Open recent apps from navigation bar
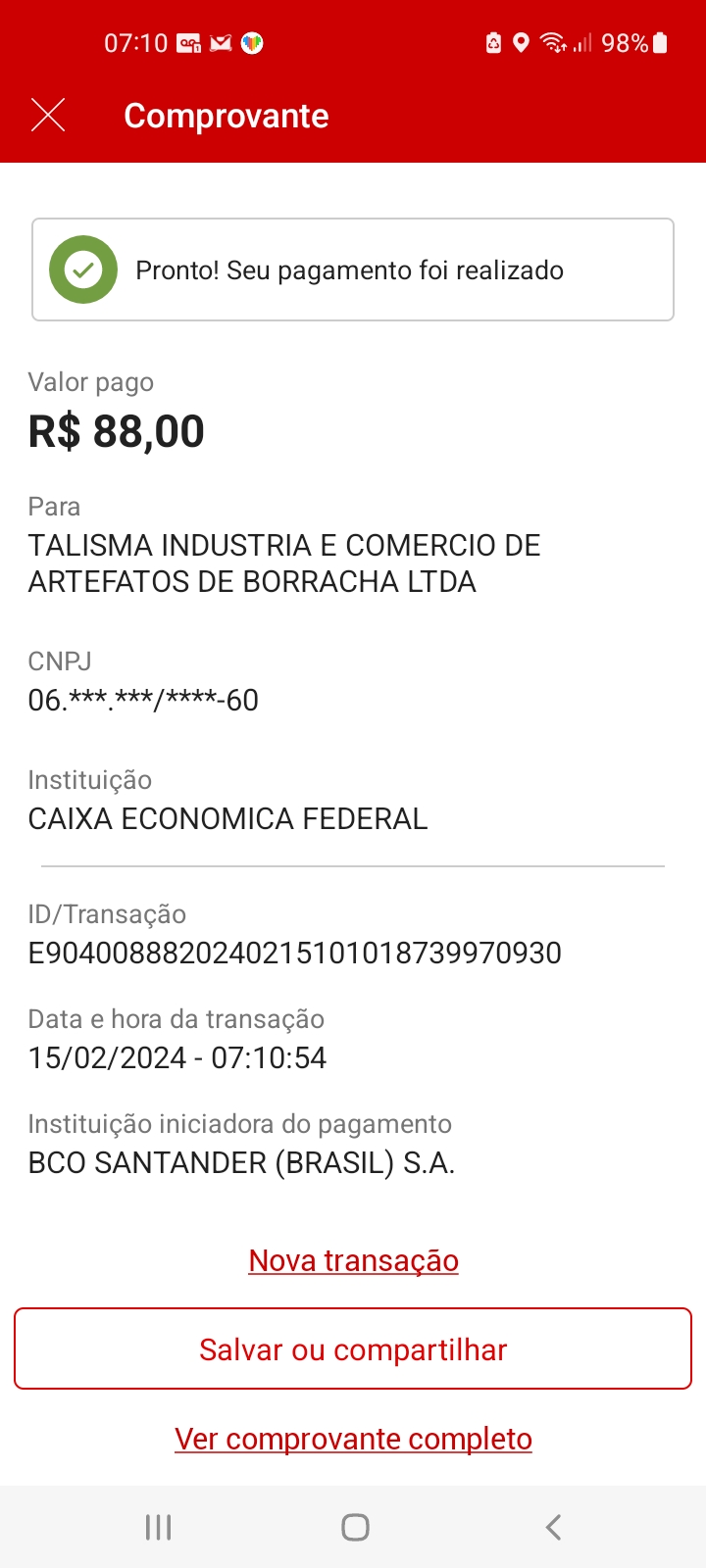Viewport: 706px width, 1568px height. pyautogui.click(x=158, y=1527)
